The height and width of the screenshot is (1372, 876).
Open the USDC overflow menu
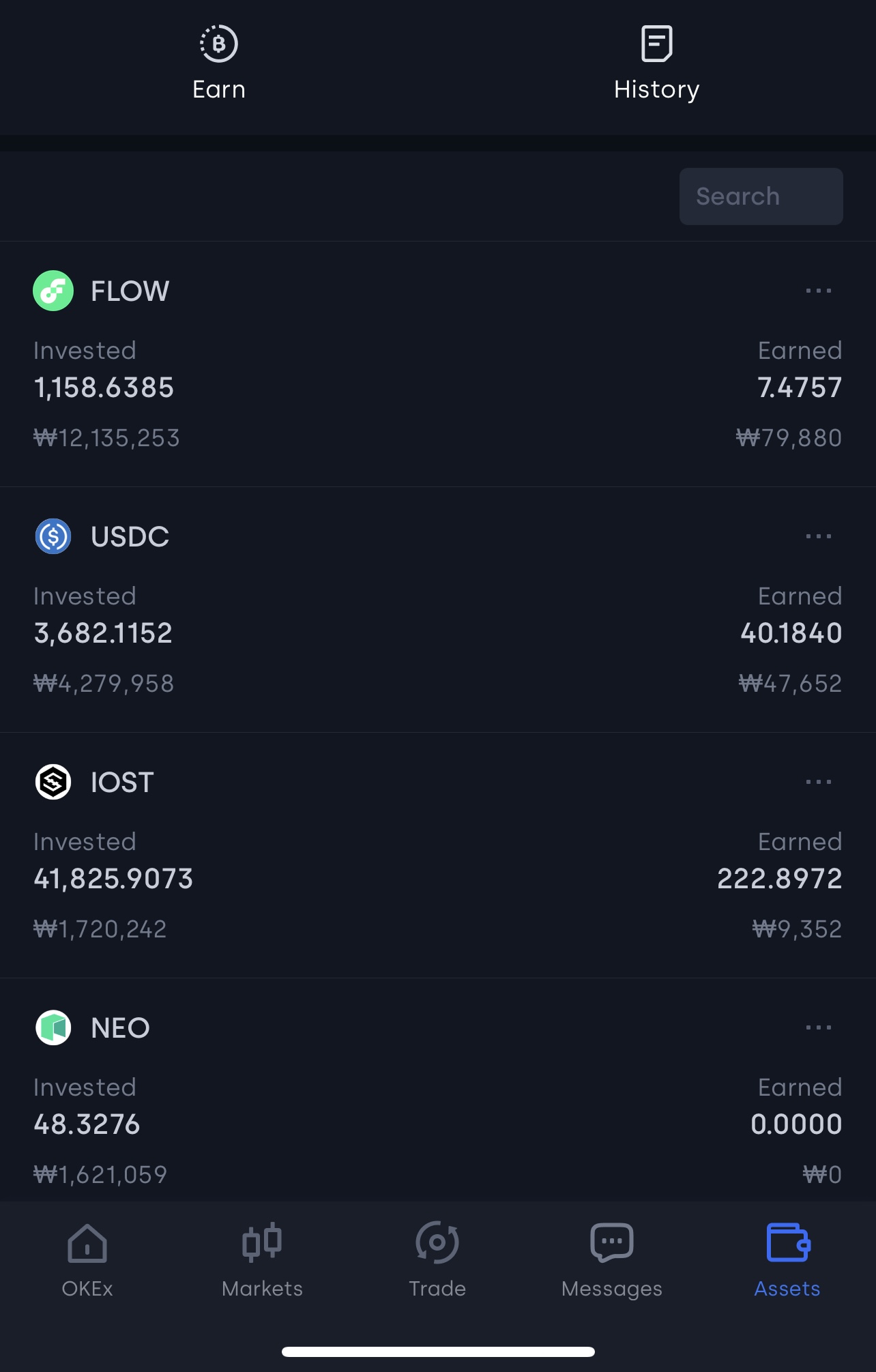[818, 537]
